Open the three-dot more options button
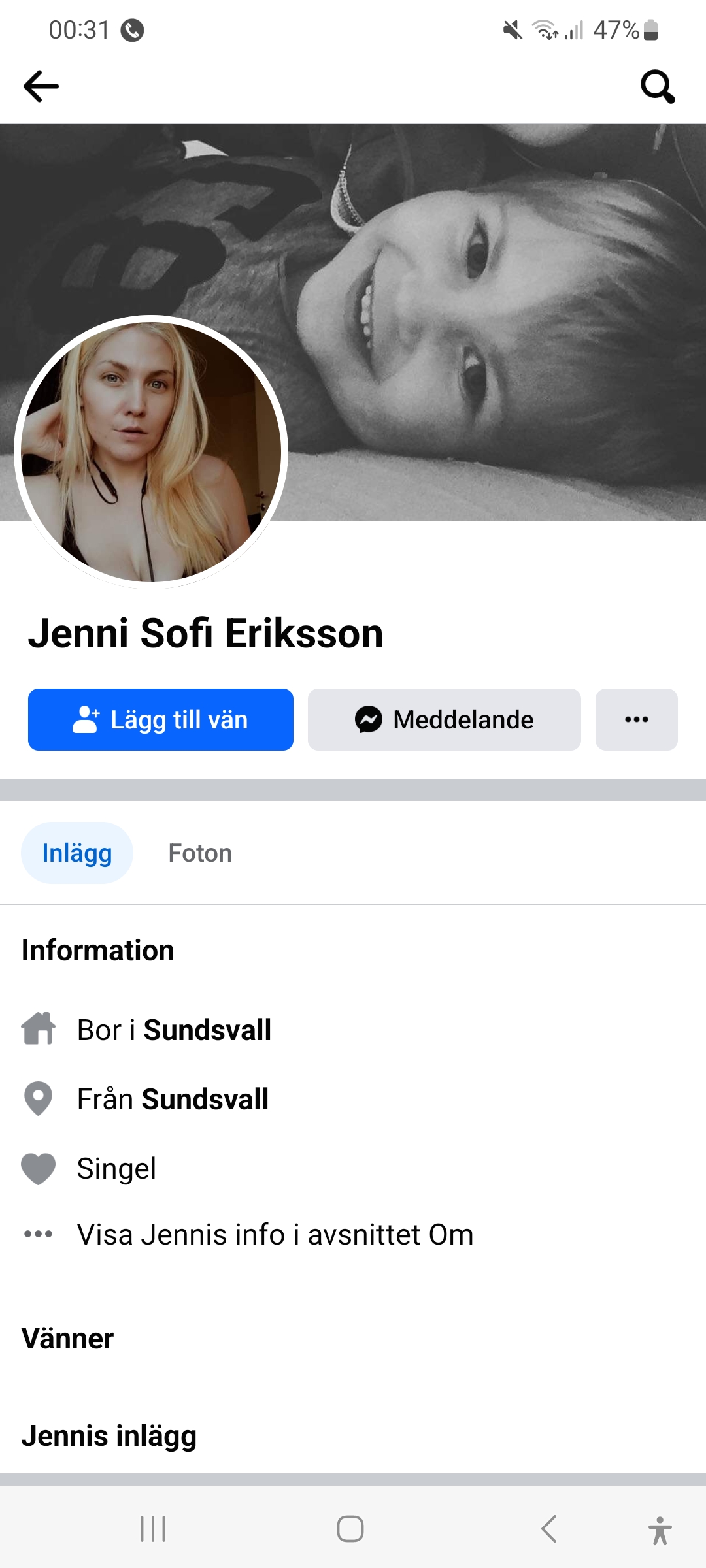This screenshot has height=1568, width=706. coord(636,719)
